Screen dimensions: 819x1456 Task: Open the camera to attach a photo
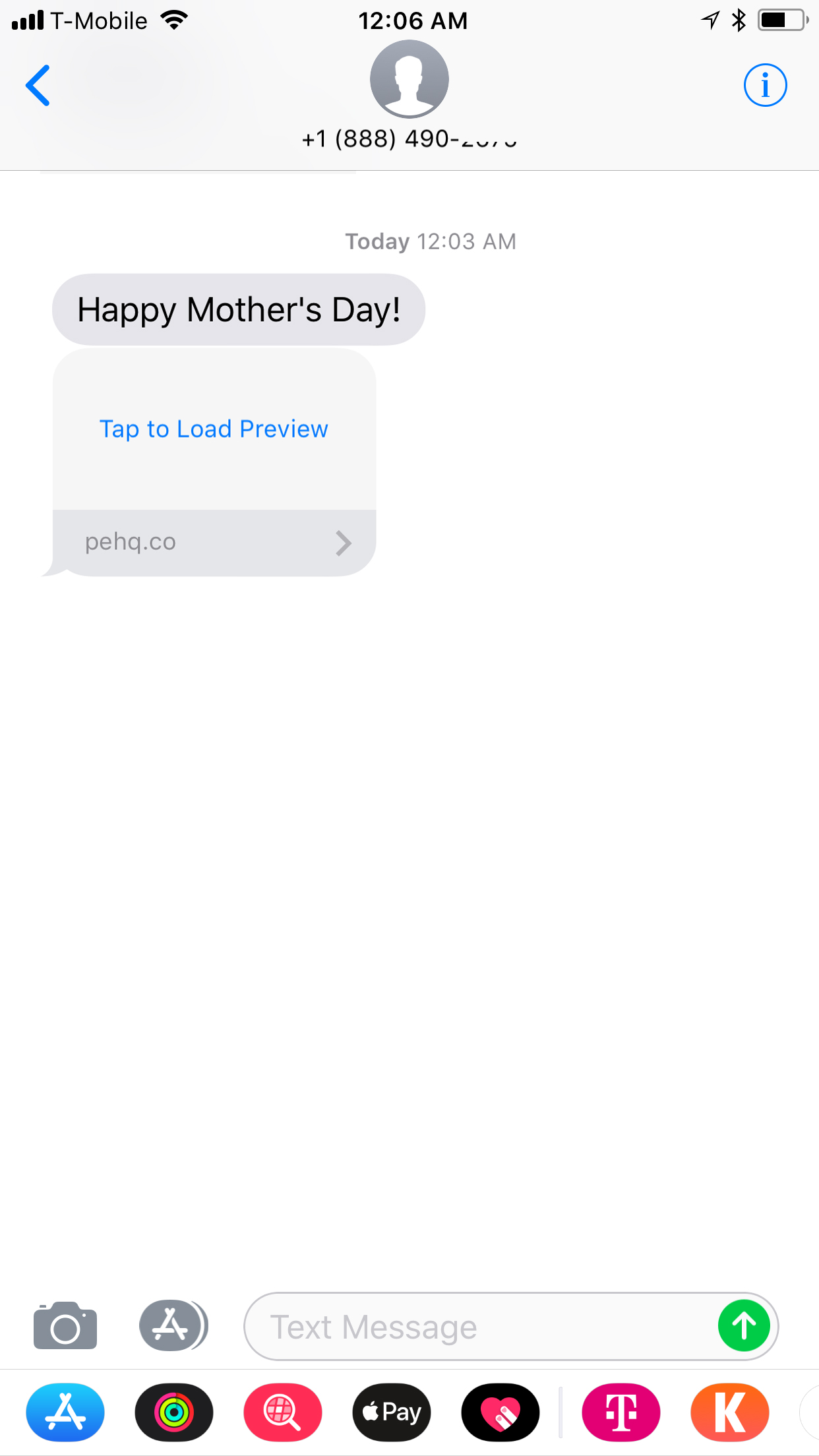point(65,1325)
